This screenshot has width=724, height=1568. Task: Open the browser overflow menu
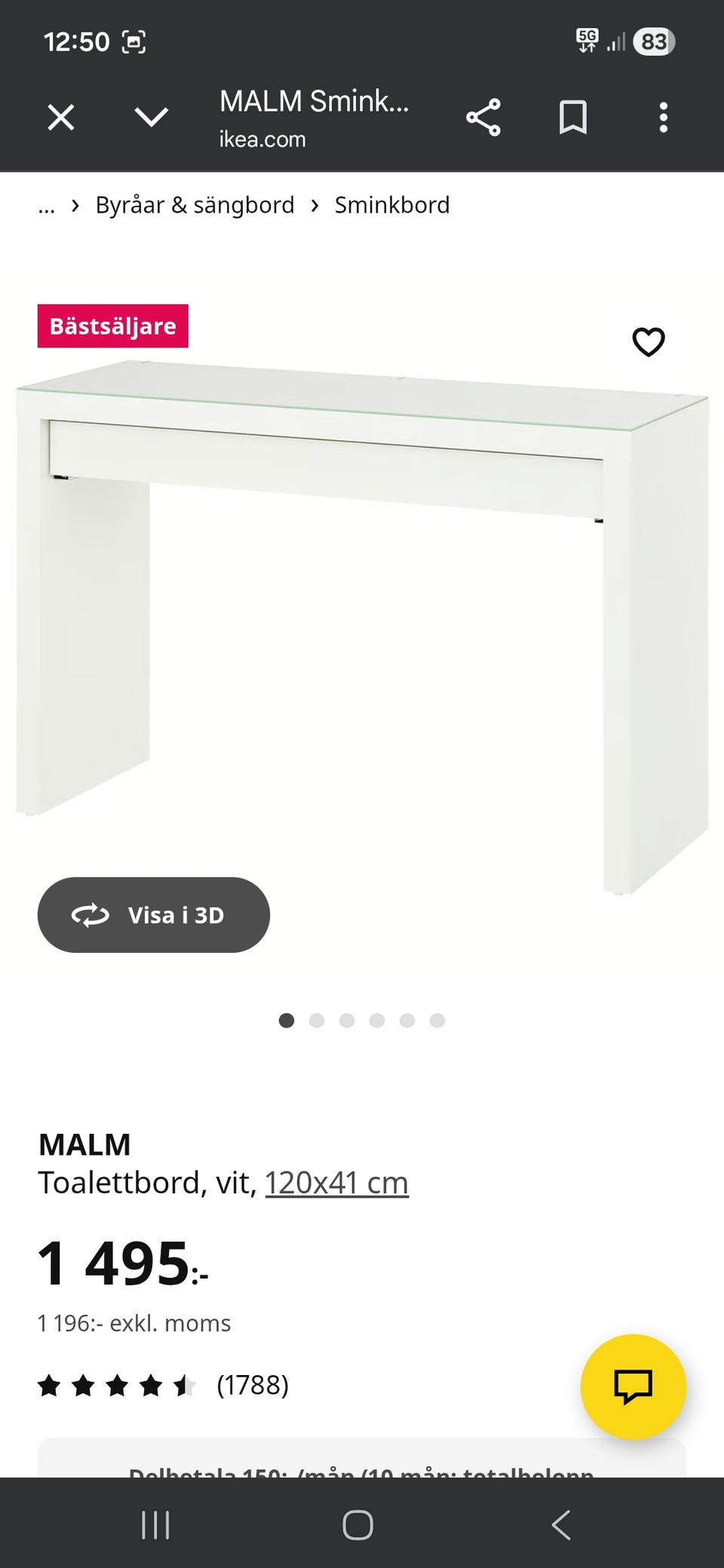click(663, 118)
